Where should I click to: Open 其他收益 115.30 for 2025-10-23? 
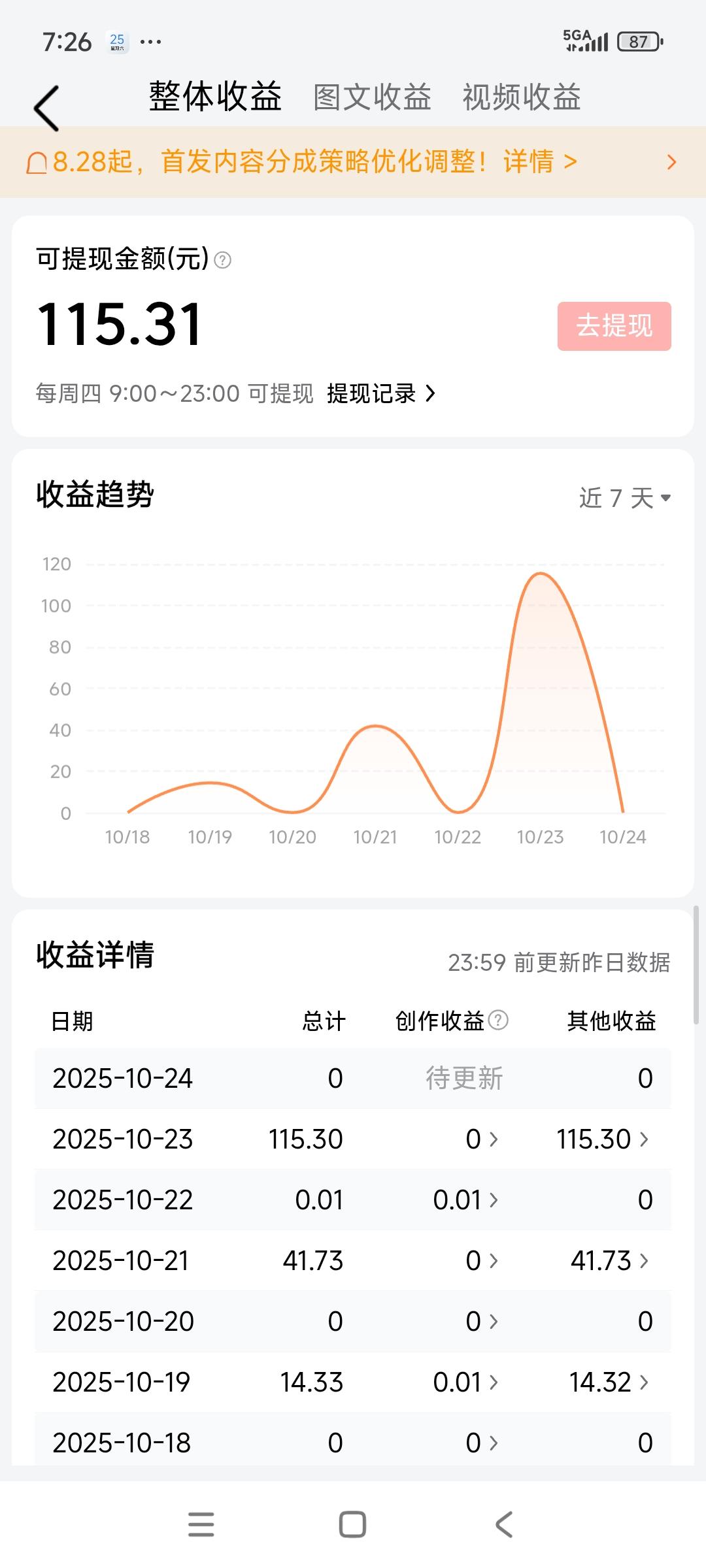pos(602,1139)
